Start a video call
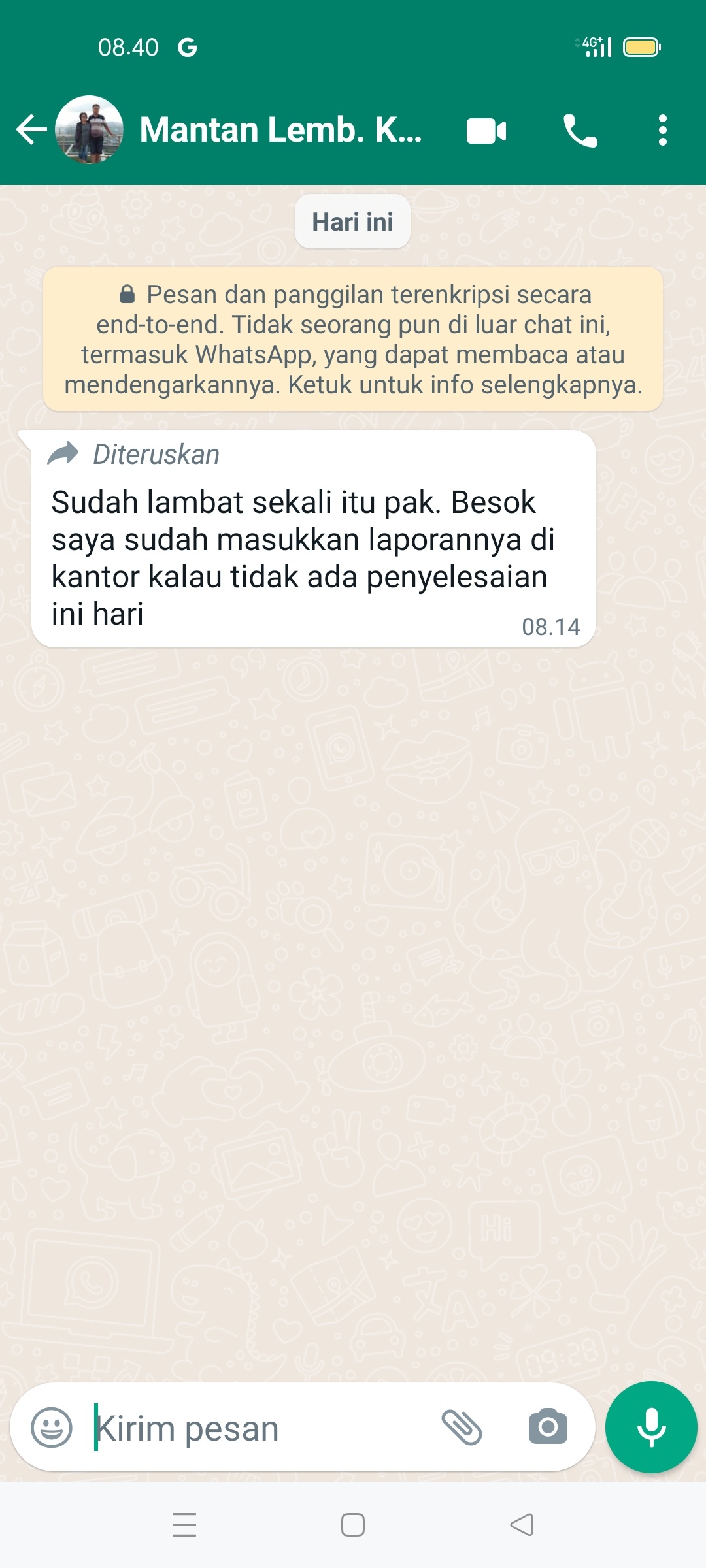The image size is (706, 1568). (486, 131)
